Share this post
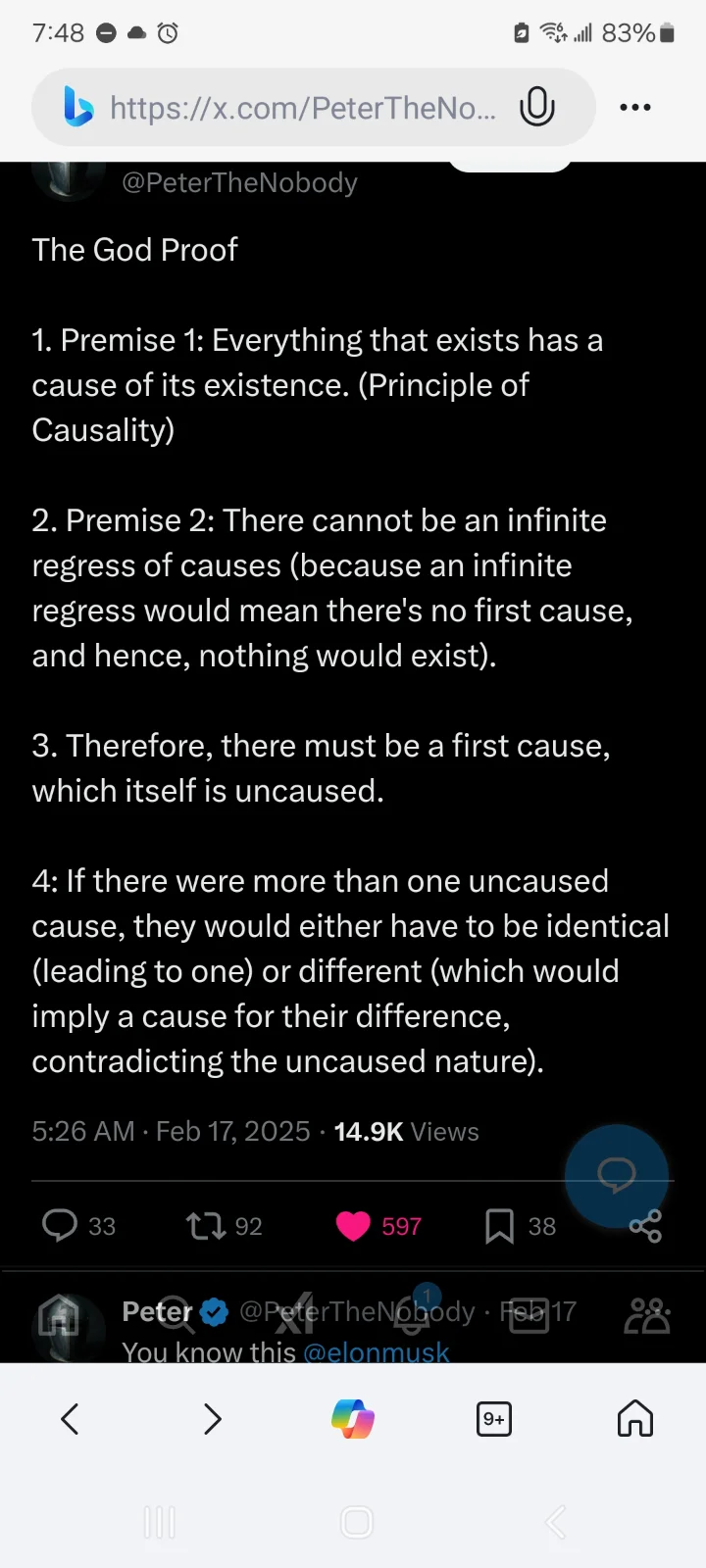706x1568 pixels. 645,1226
